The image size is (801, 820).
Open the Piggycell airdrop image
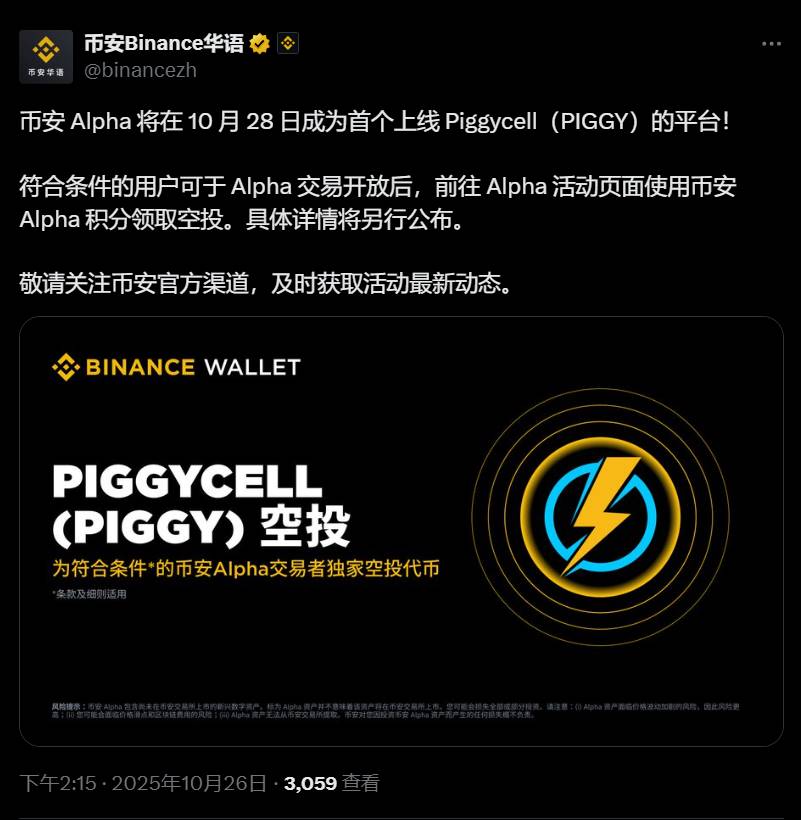tap(401, 531)
